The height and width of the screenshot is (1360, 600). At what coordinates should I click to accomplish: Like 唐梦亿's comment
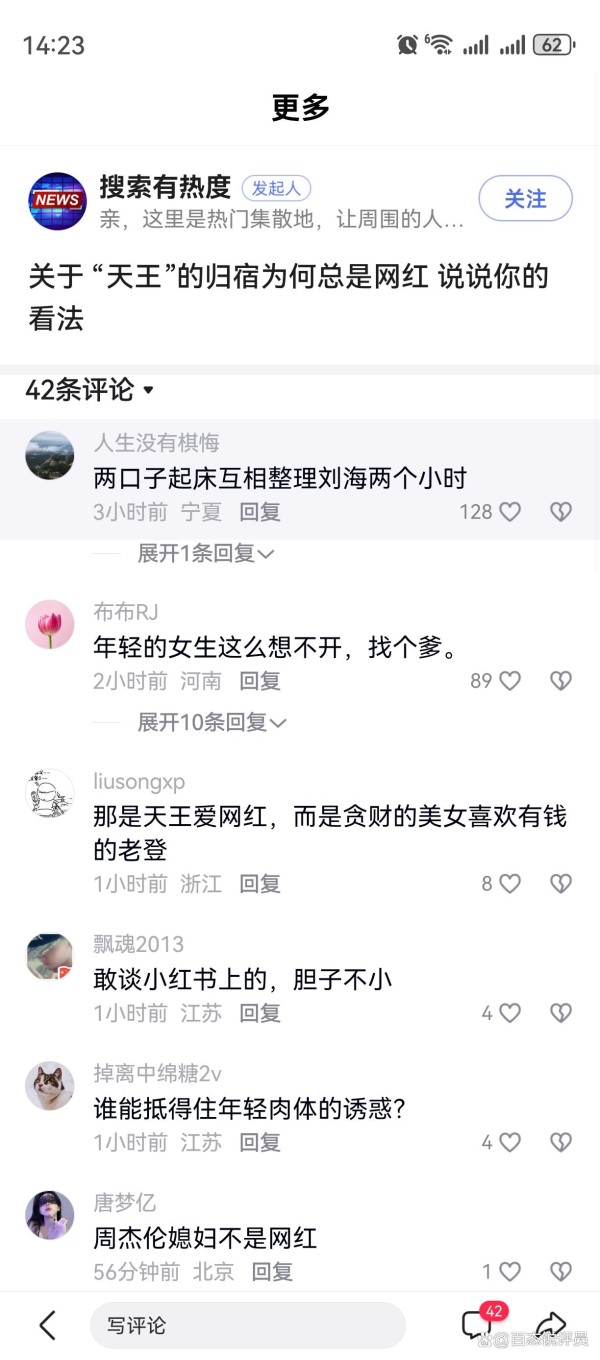(510, 1272)
